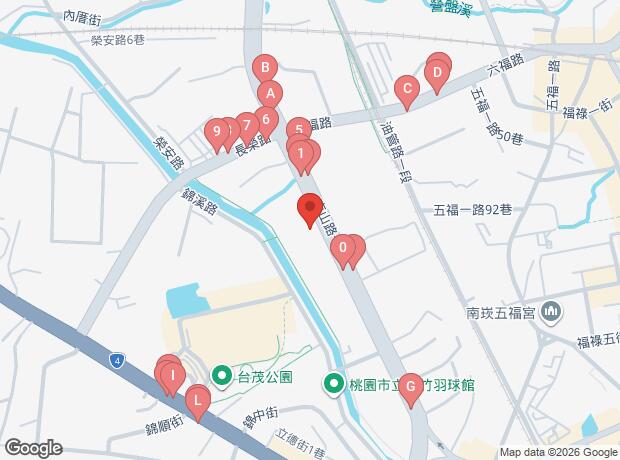This screenshot has height=460, width=620.
Task: Open map marker labeled 0
Action: (x=343, y=247)
